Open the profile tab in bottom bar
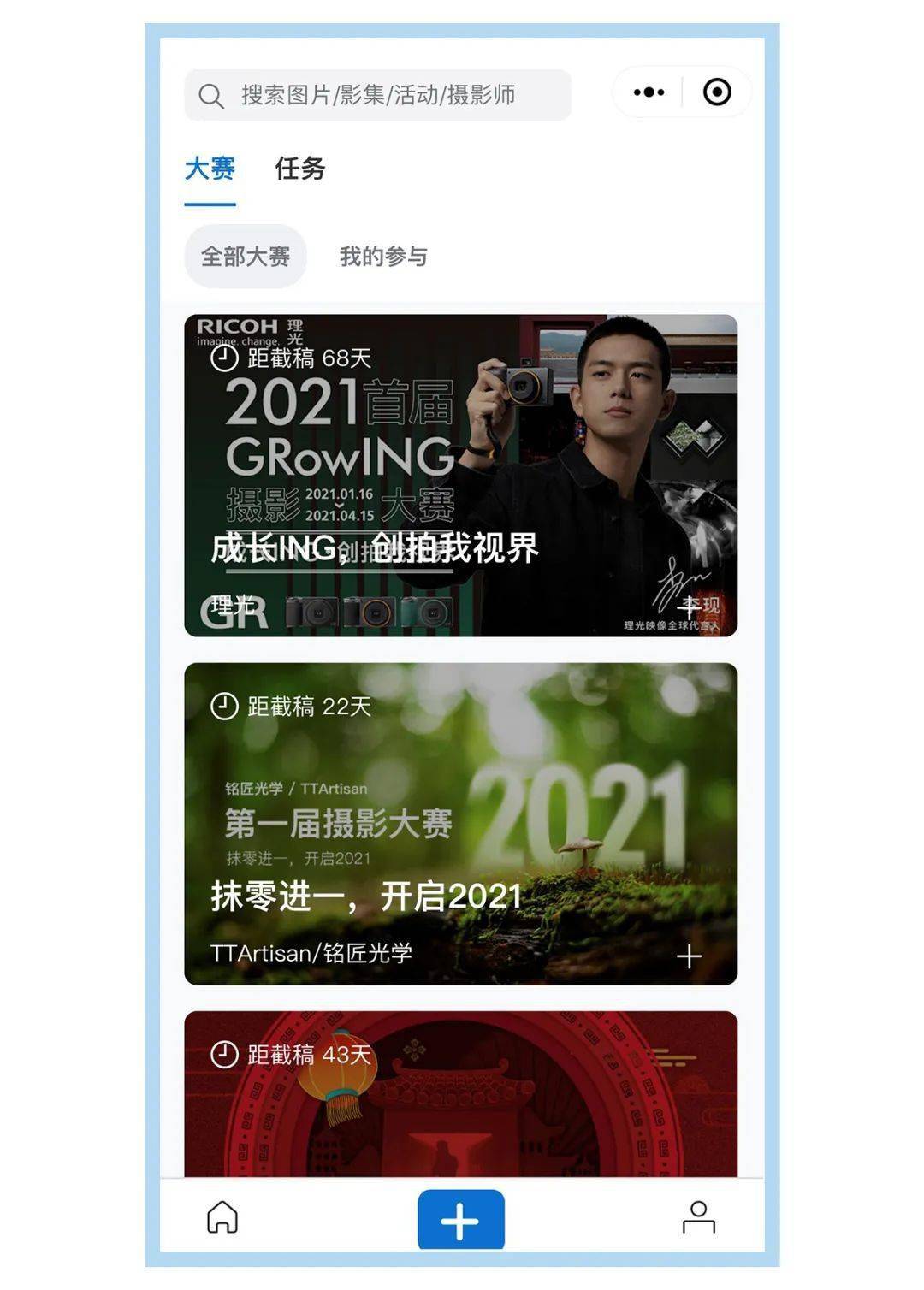The height and width of the screenshot is (1290, 924). coord(698,1216)
